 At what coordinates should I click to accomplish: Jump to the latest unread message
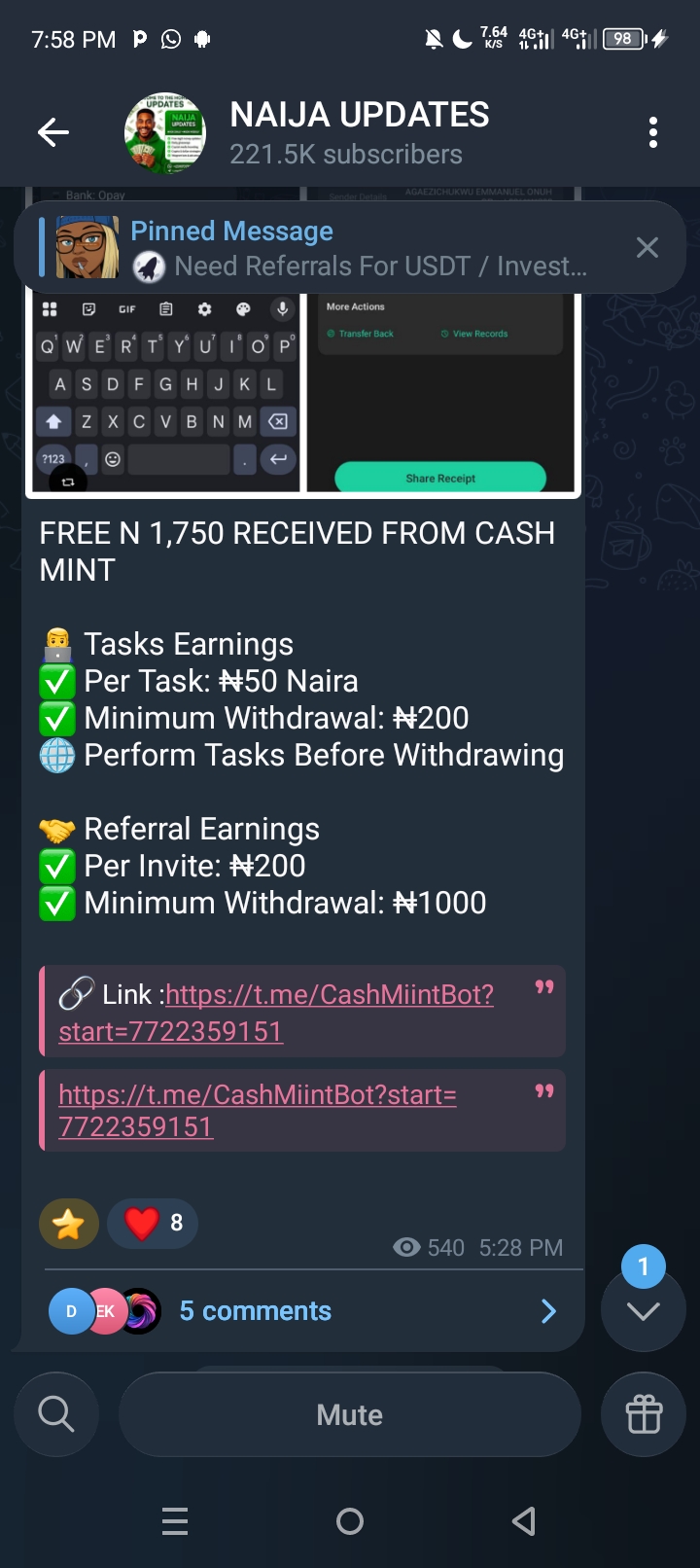click(643, 1309)
